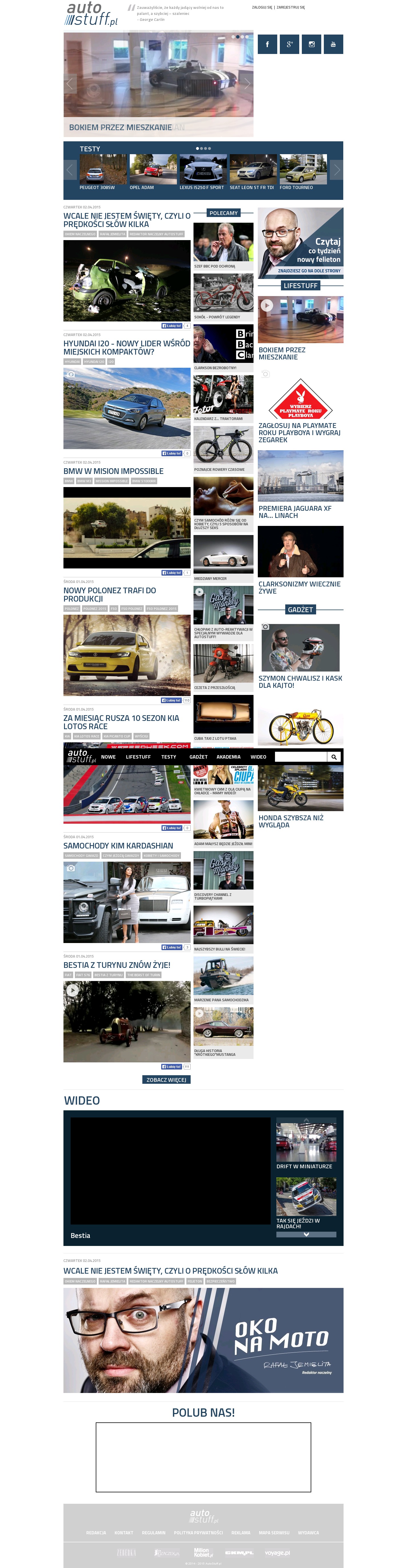Switch to the Akademia menu tab
This screenshot has height=1568, width=407.
[x=228, y=757]
